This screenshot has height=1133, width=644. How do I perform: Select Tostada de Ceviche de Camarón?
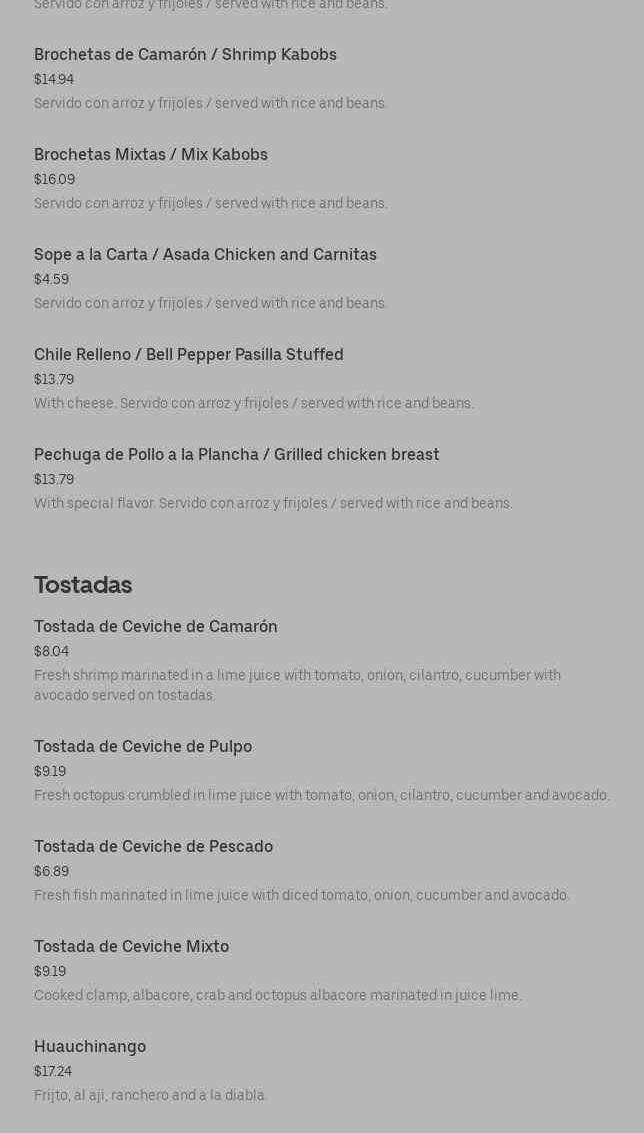pos(156,627)
